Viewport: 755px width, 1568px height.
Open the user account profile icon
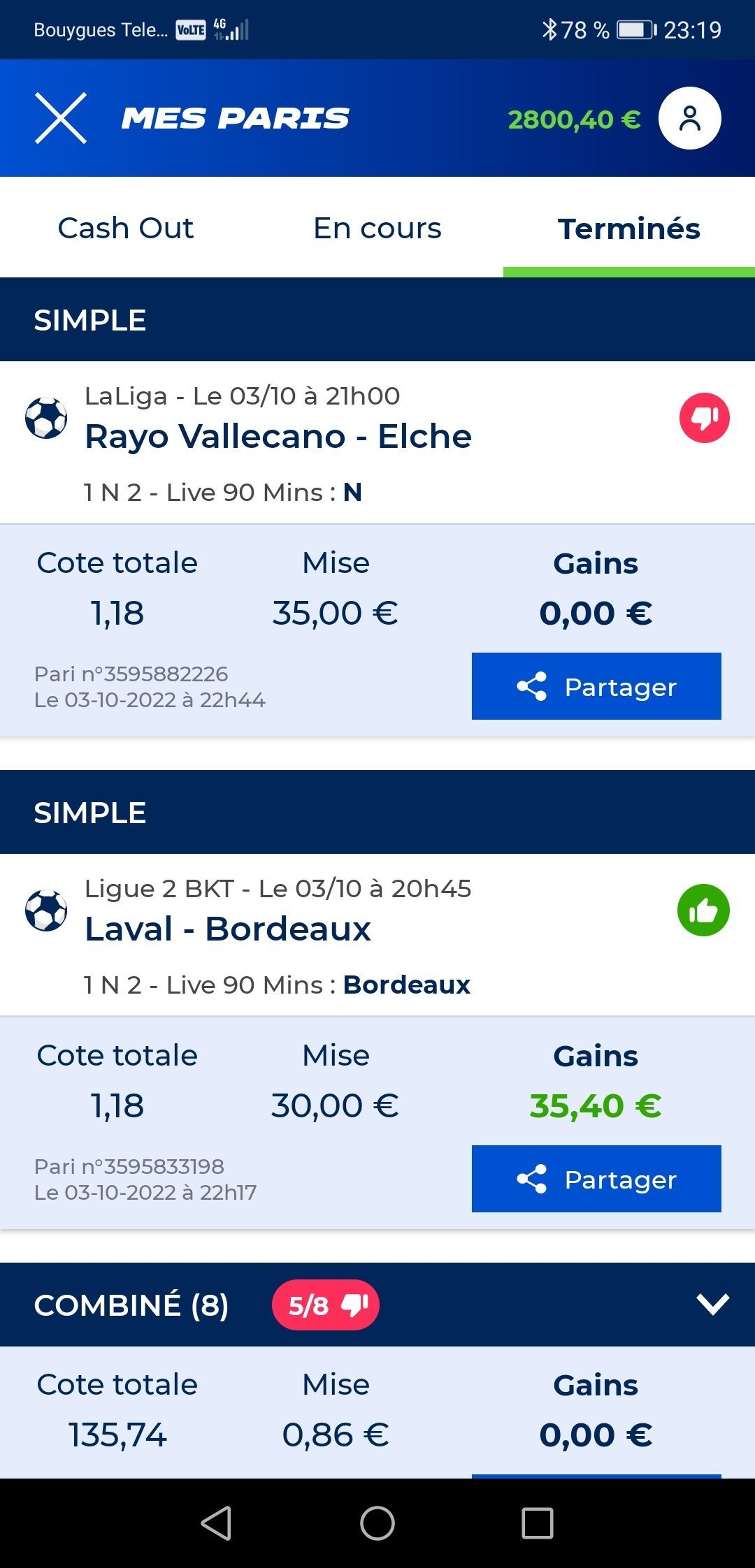coord(690,118)
